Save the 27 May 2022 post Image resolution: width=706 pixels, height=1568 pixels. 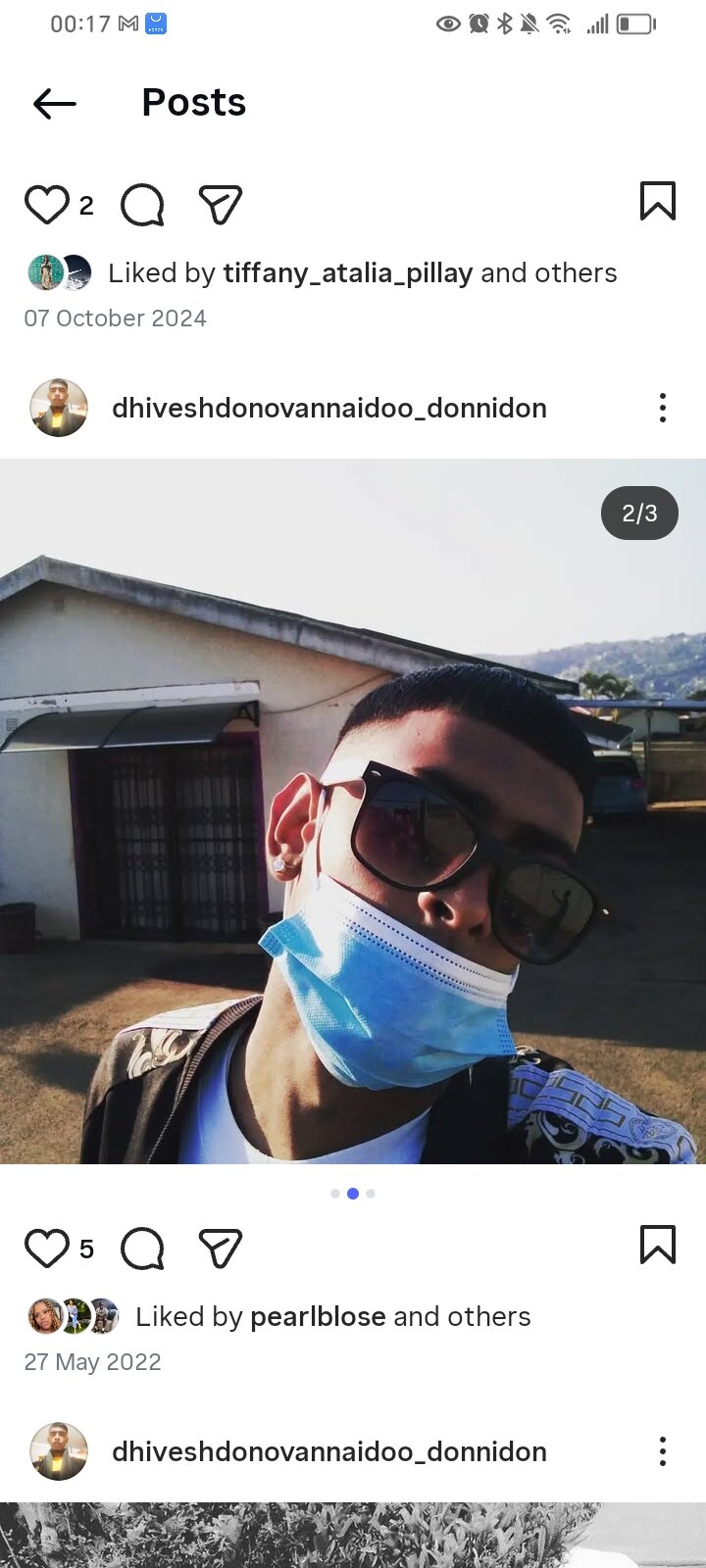pyautogui.click(x=657, y=1245)
